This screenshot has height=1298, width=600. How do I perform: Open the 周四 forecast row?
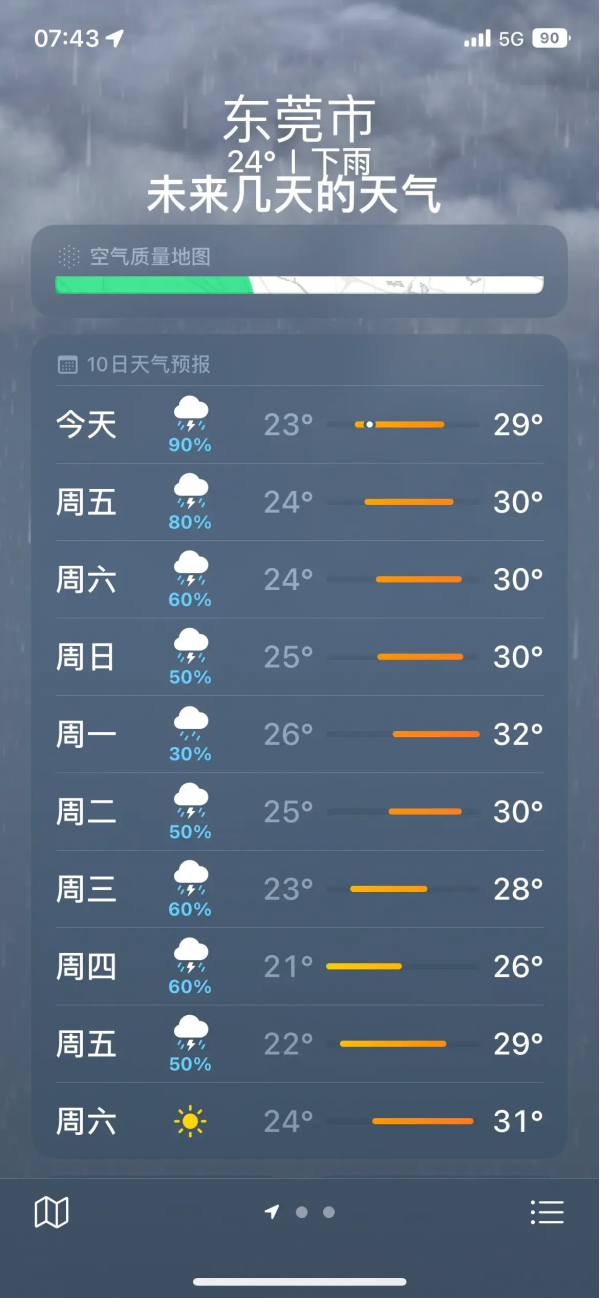[299, 967]
